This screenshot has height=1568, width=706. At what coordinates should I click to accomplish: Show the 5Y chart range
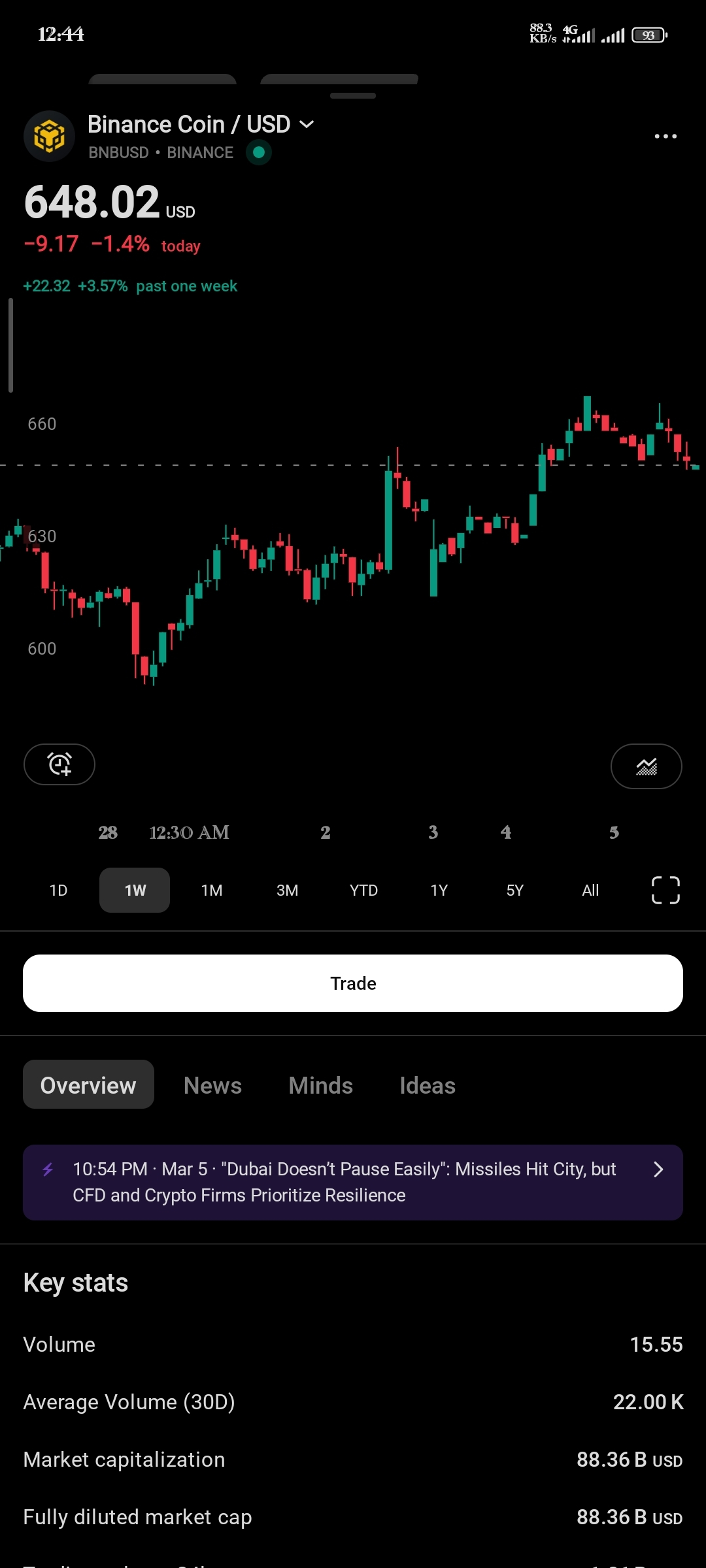pyautogui.click(x=515, y=890)
